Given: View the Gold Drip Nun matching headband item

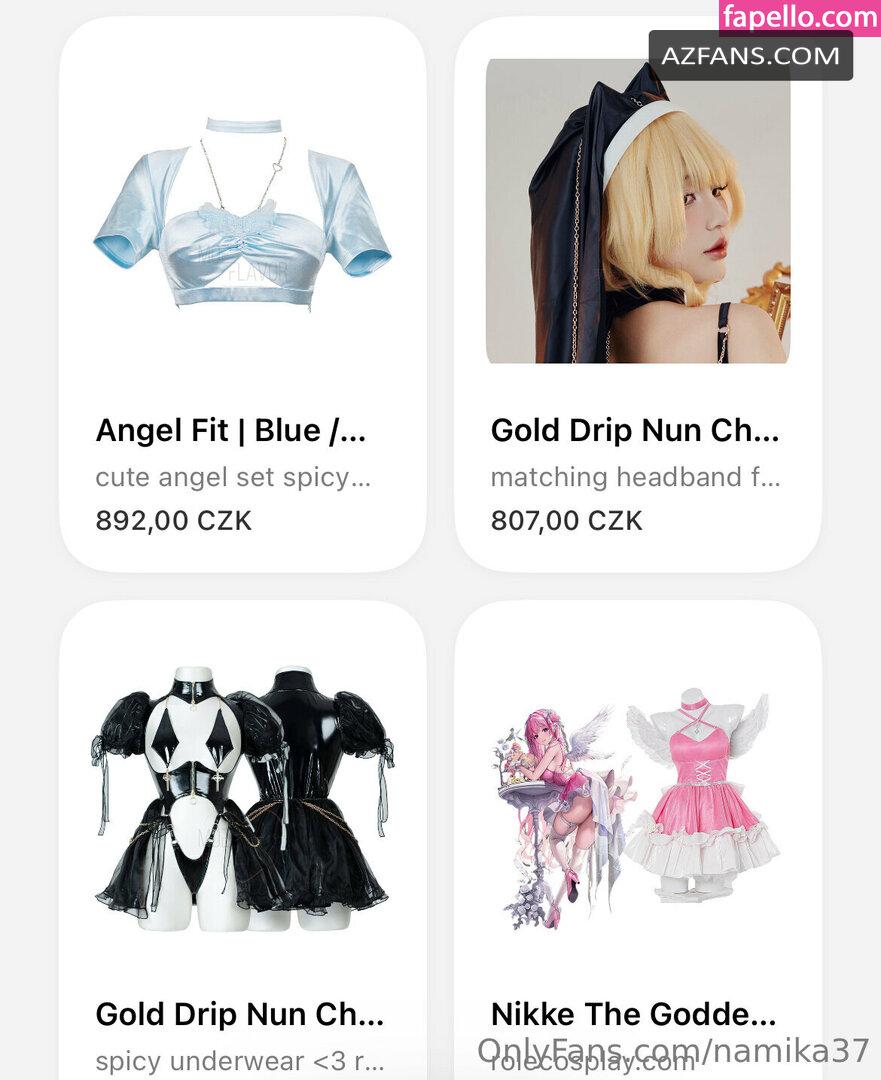Looking at the screenshot, I should (637, 294).
